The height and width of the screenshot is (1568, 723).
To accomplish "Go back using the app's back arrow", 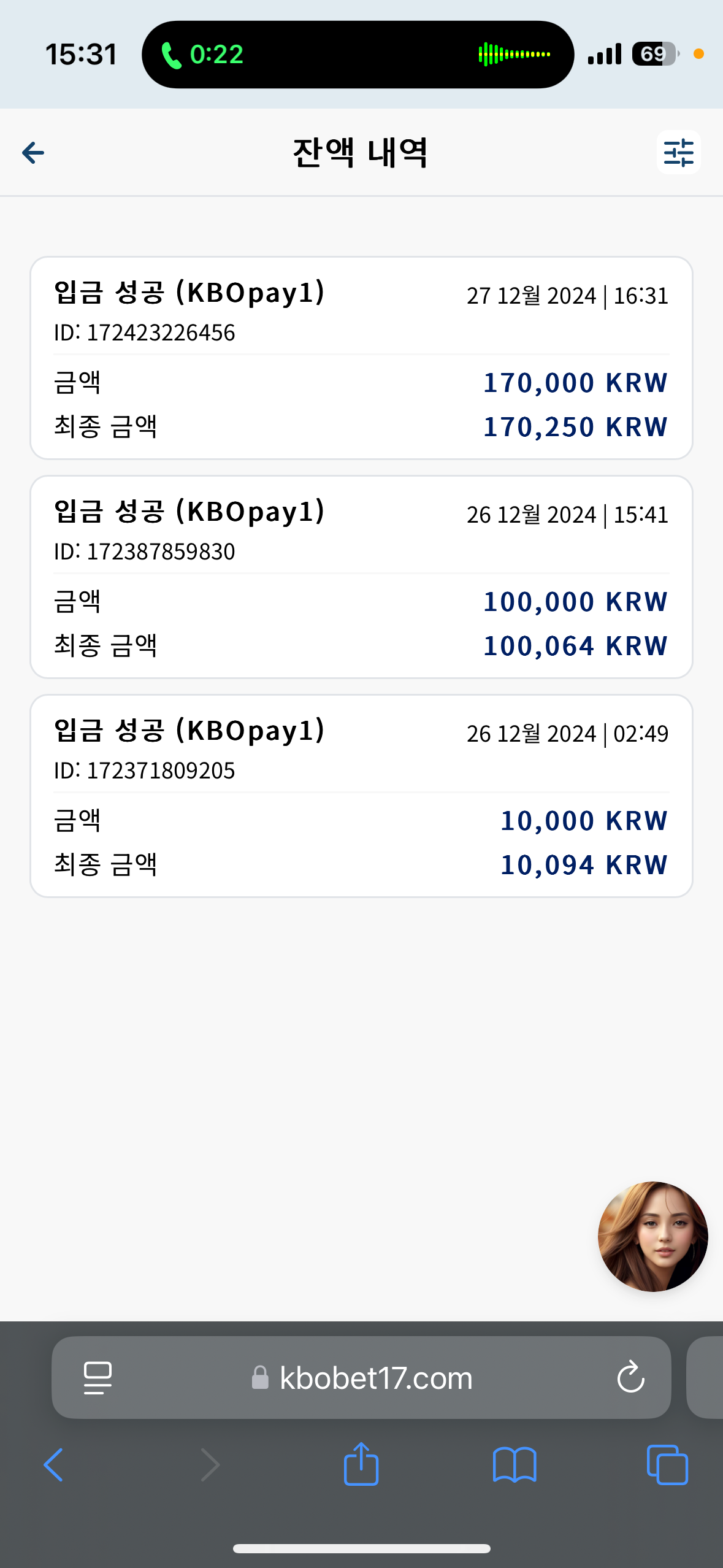I will 33,153.
